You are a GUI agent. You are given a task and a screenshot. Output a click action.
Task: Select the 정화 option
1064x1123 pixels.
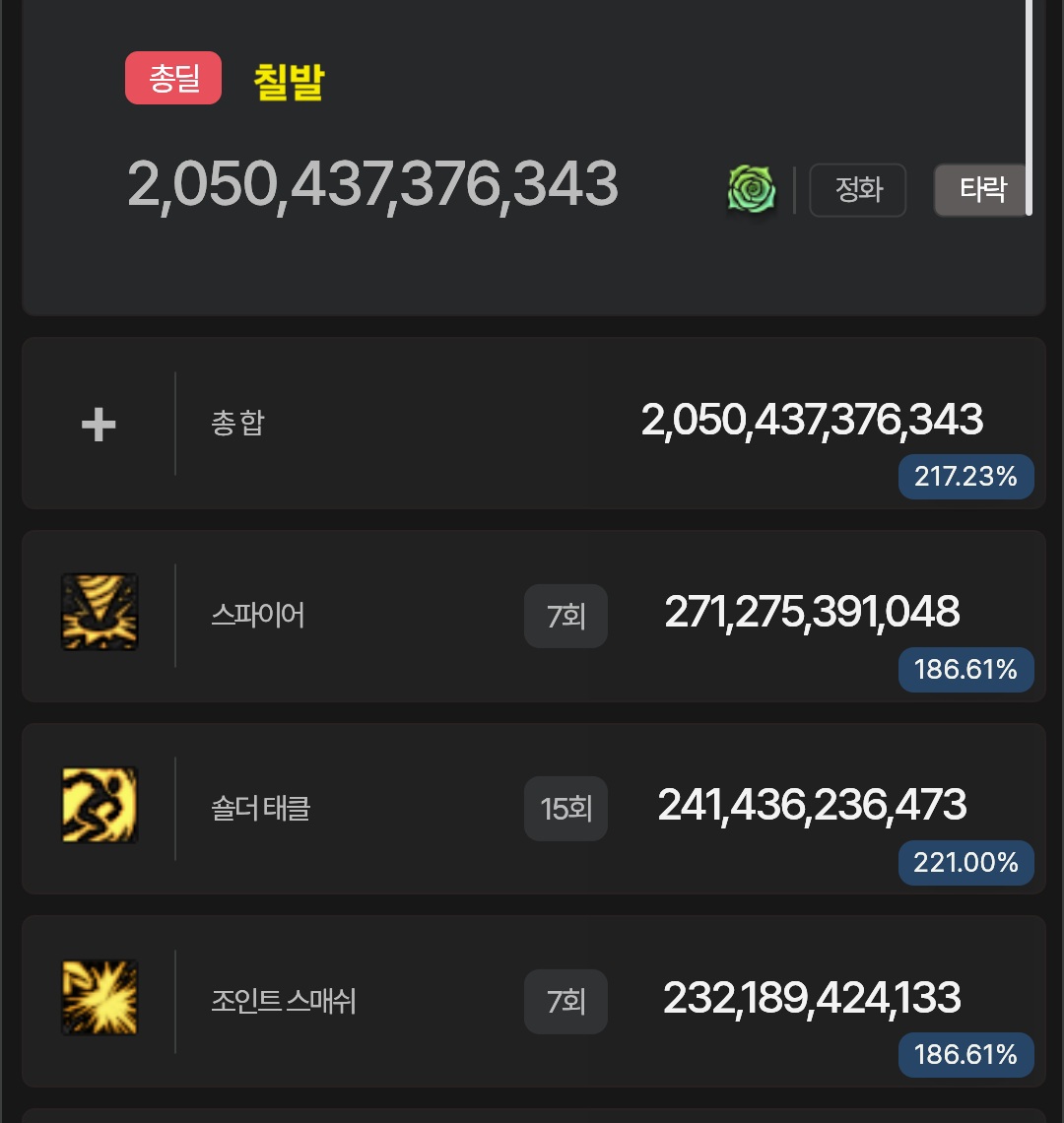(857, 190)
